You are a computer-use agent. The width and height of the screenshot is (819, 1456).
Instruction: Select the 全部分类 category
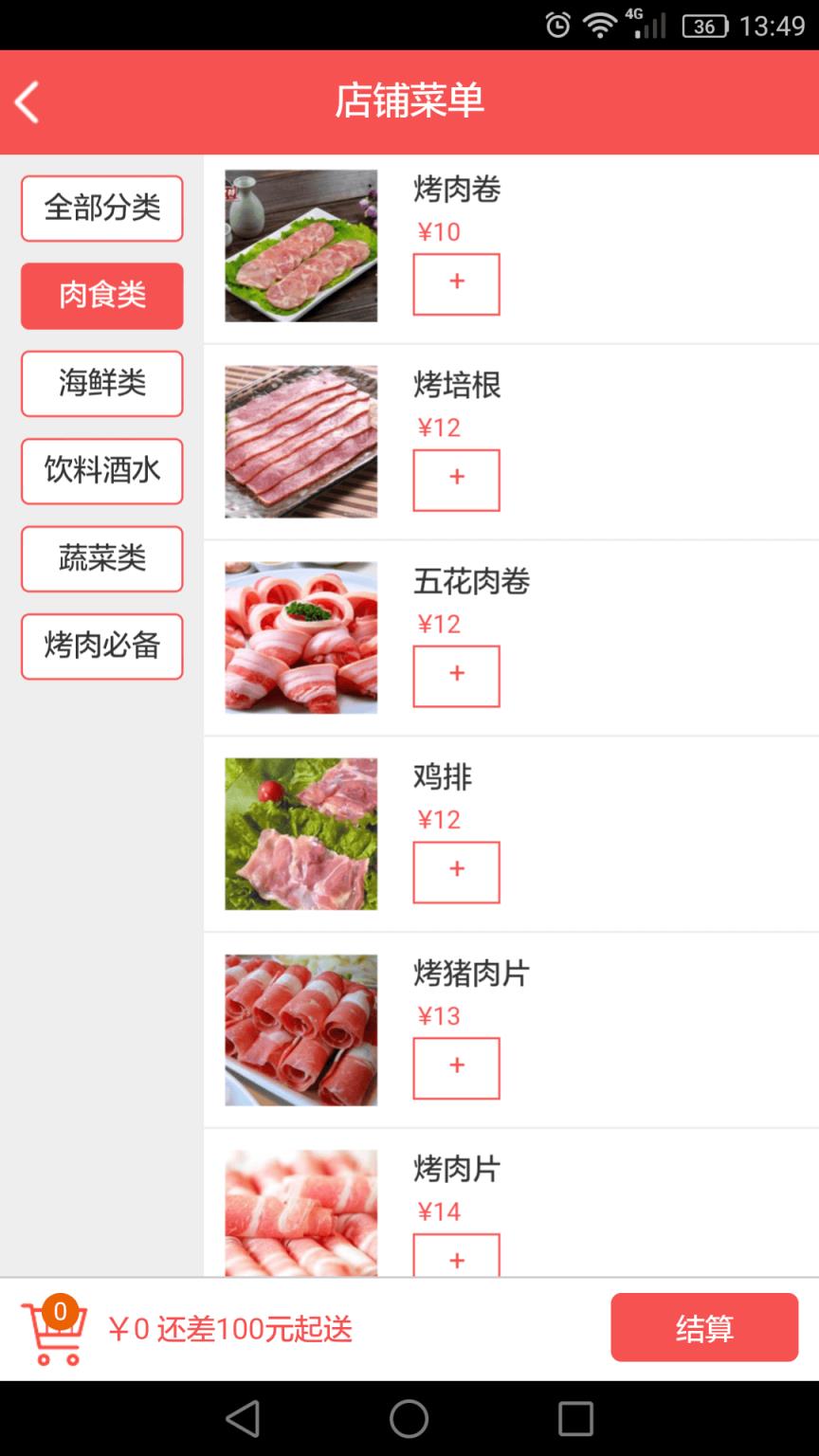click(x=101, y=209)
